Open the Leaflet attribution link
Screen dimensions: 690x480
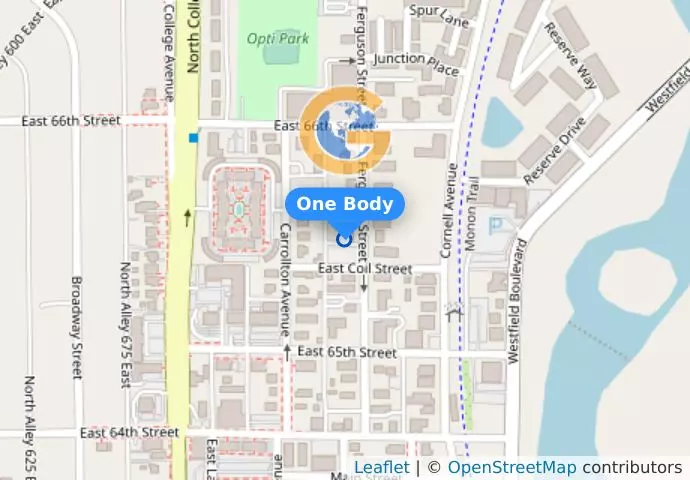click(x=381, y=467)
